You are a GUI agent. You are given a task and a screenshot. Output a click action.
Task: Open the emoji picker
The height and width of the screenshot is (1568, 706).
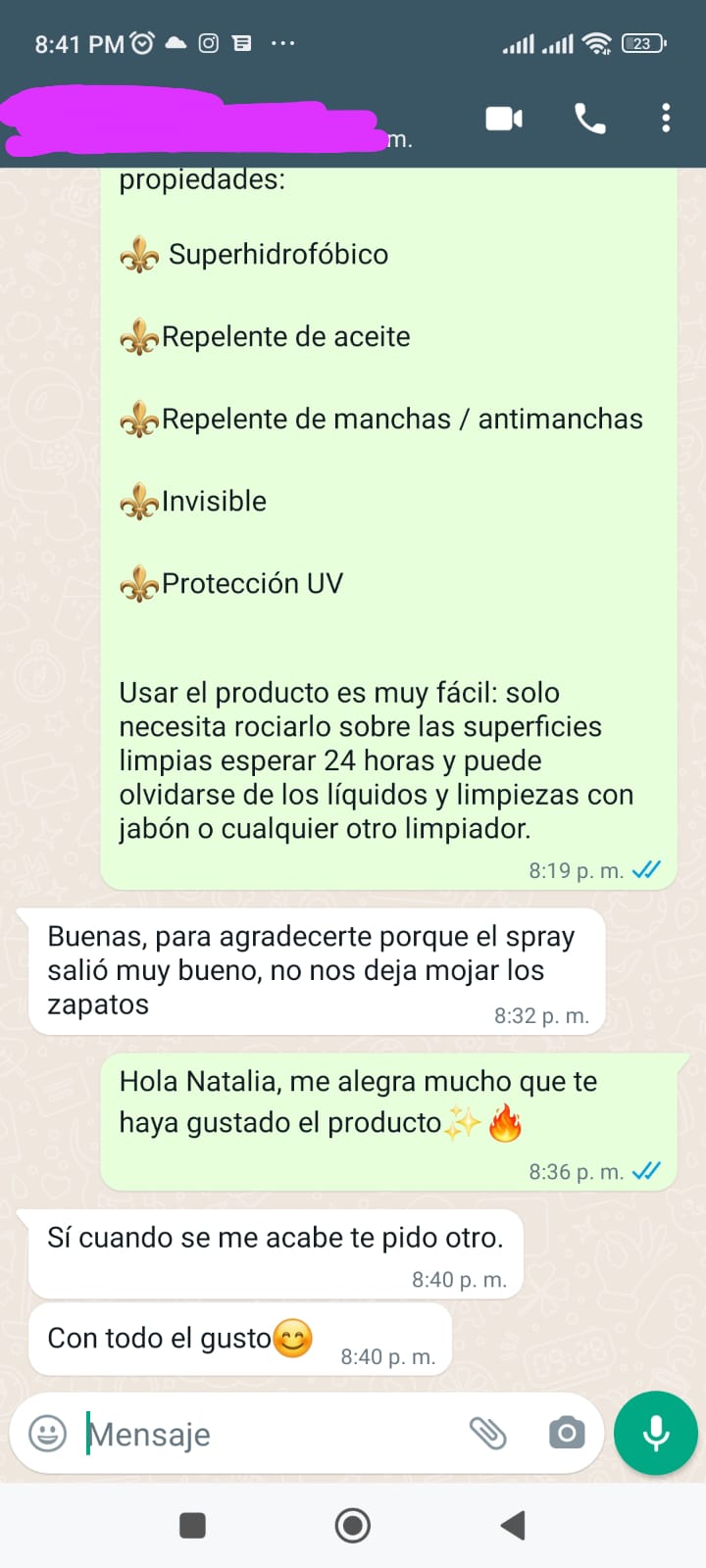[x=47, y=1434]
